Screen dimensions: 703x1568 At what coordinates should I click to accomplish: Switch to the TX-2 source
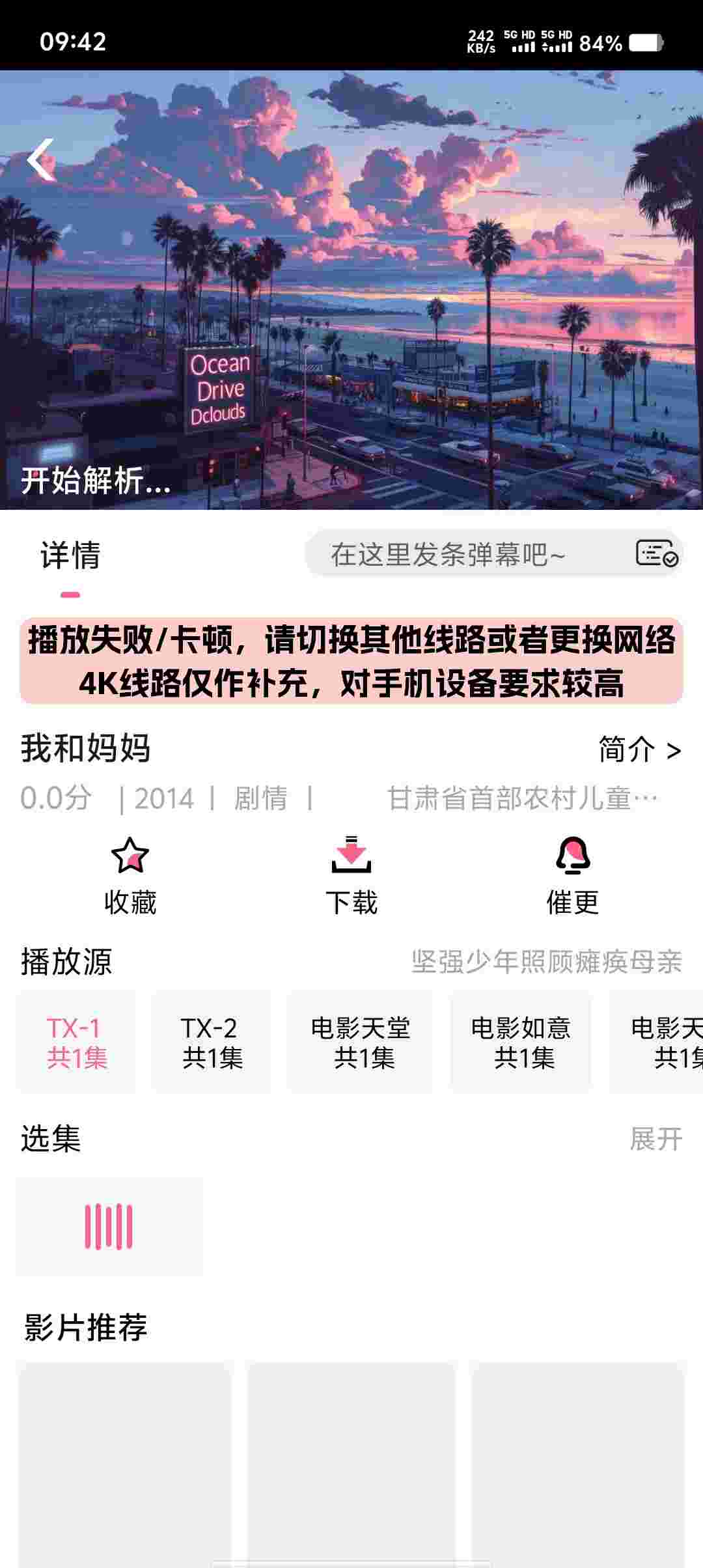[211, 1042]
